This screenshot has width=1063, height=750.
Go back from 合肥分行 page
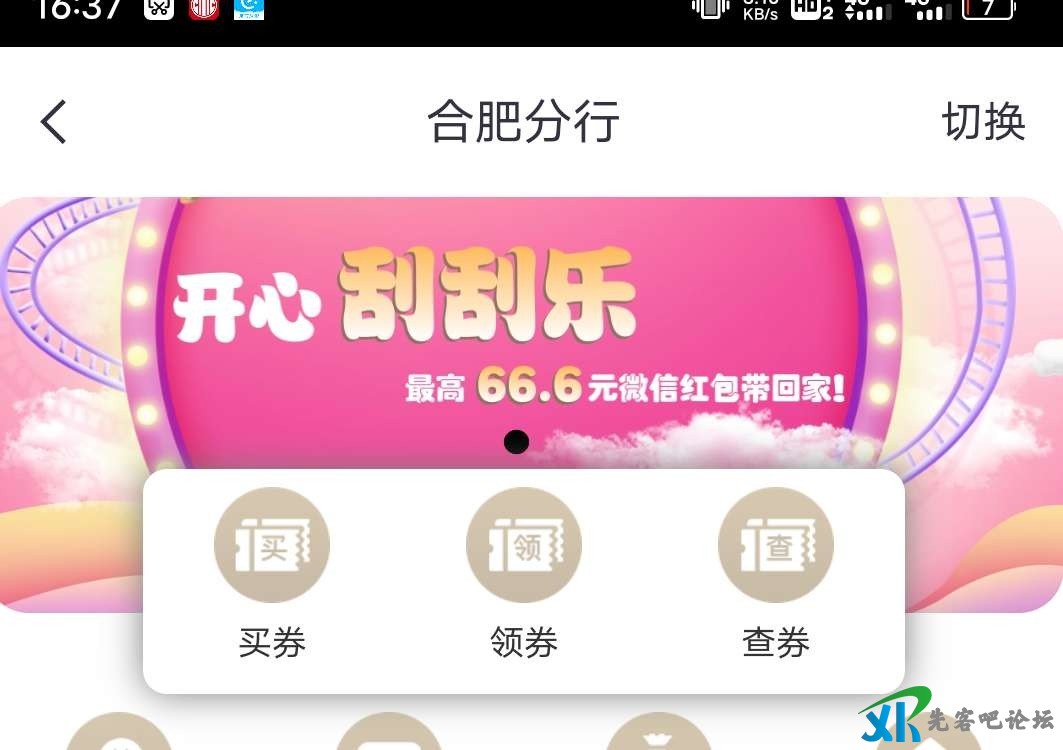(54, 122)
